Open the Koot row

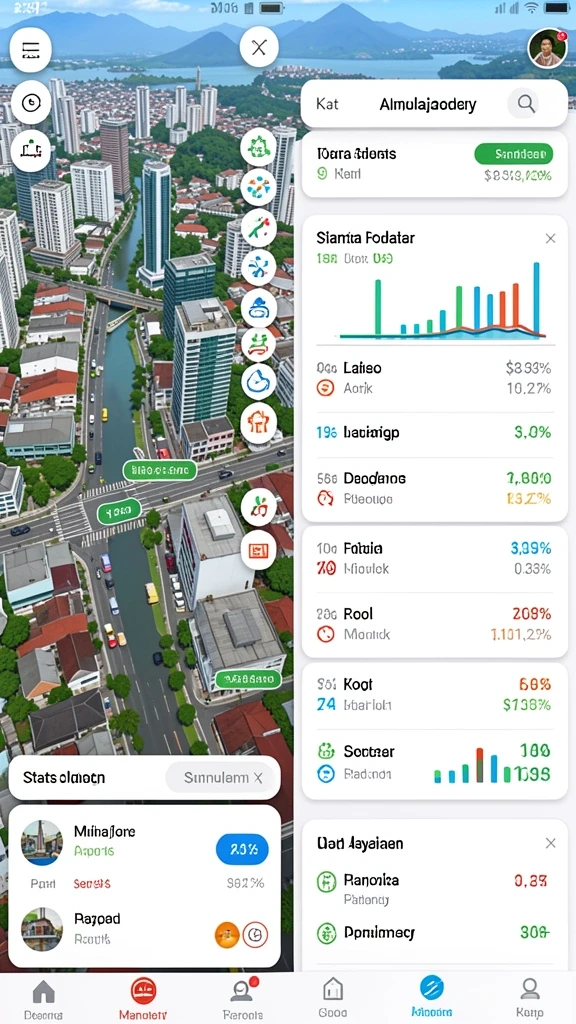click(435, 694)
